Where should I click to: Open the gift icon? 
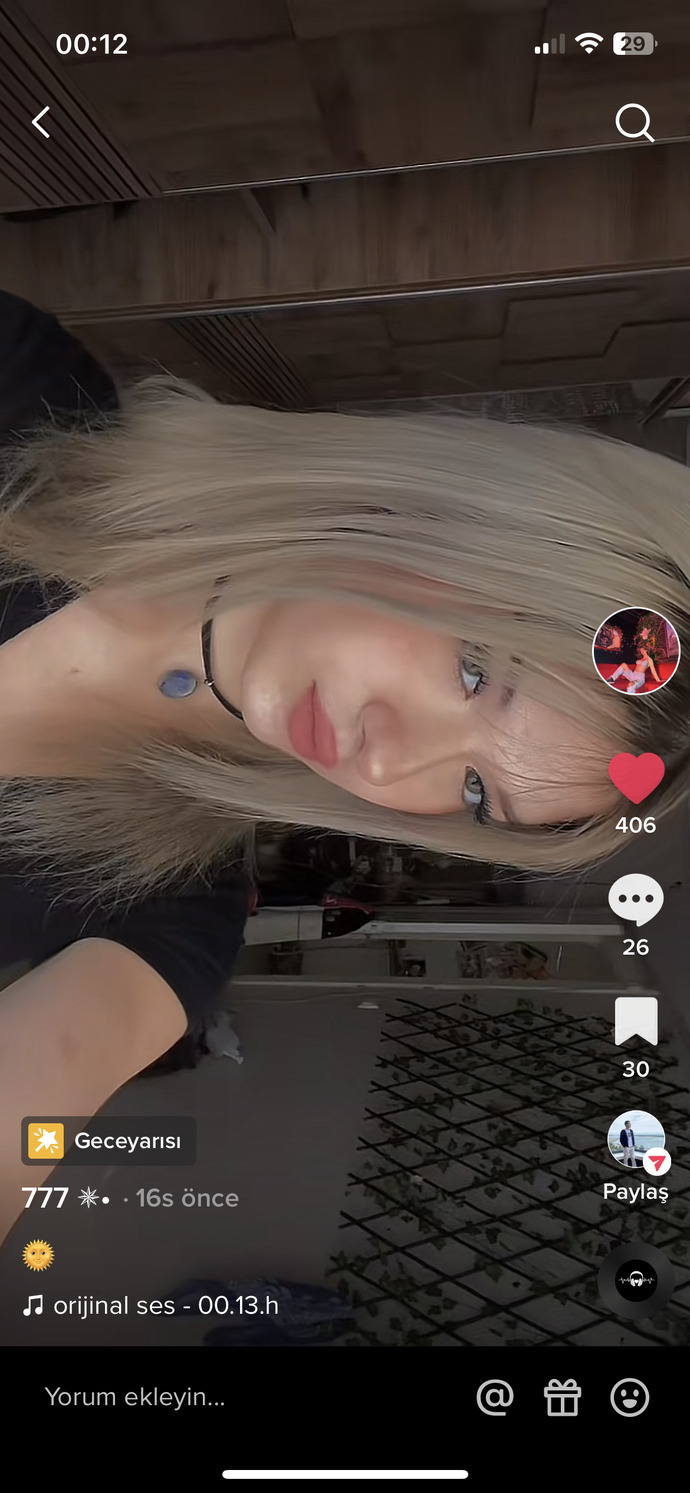(562, 1397)
